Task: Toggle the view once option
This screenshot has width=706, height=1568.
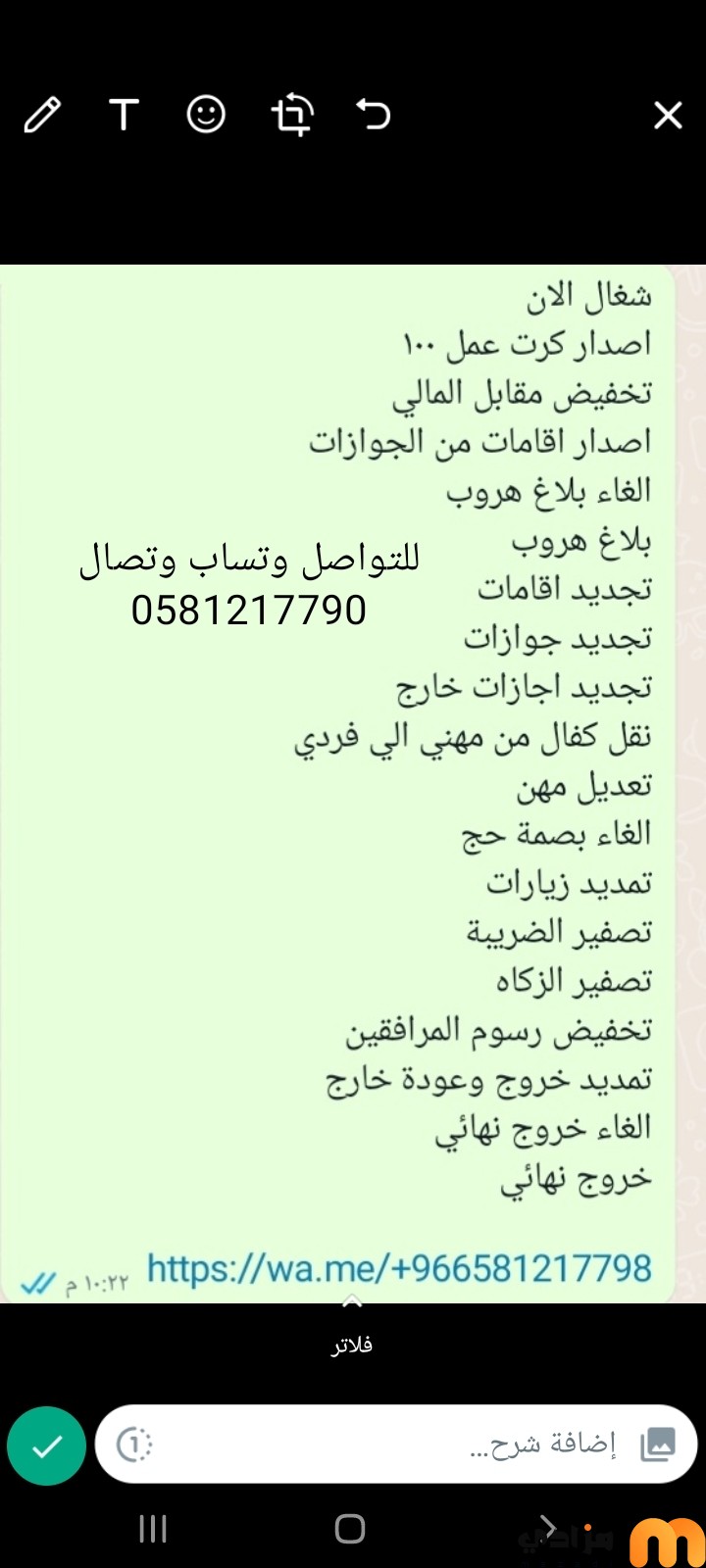Action: 134,1445
